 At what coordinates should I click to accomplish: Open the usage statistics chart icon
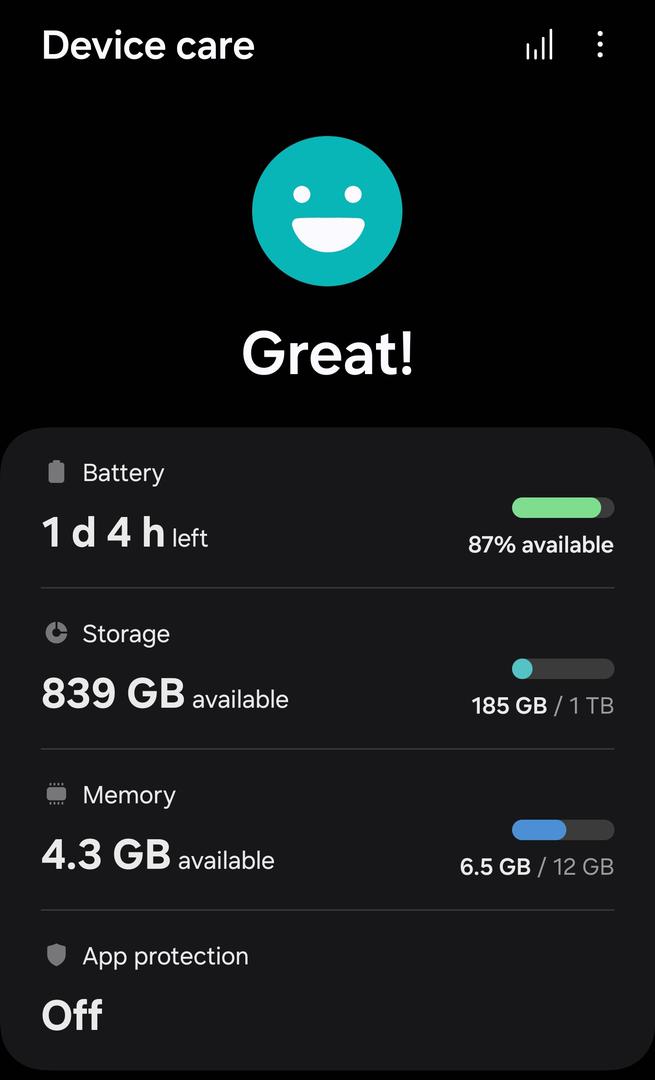pyautogui.click(x=539, y=45)
